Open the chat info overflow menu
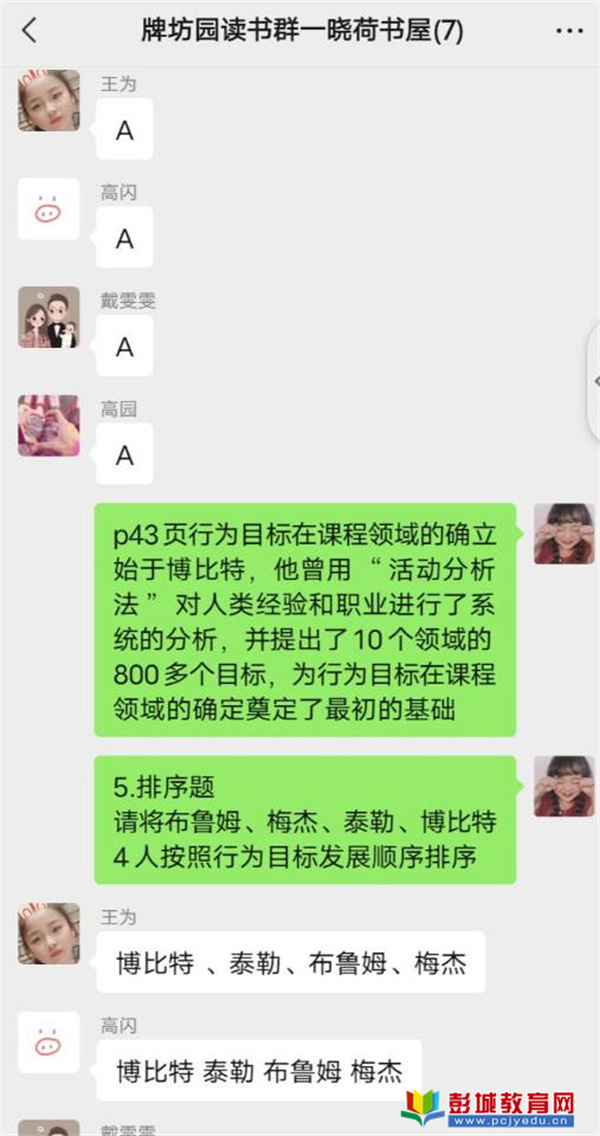600x1136 pixels. tap(568, 31)
